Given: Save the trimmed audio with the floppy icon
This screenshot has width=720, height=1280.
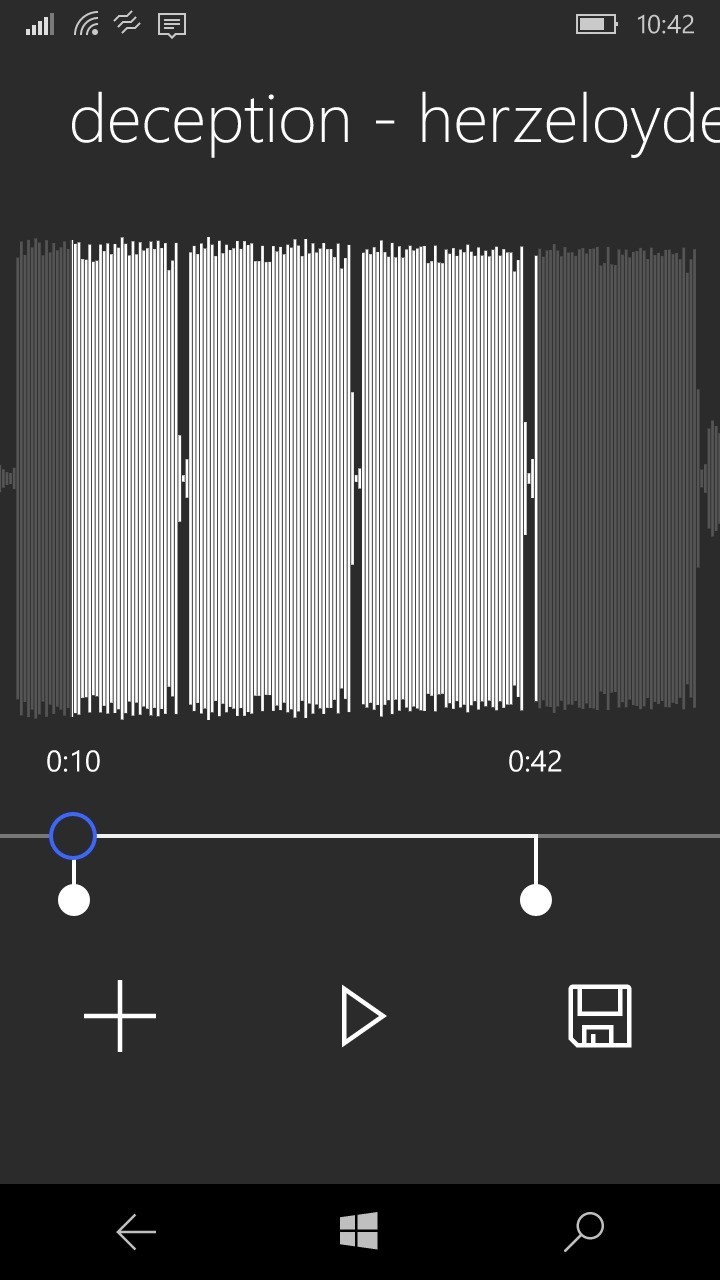Looking at the screenshot, I should [x=600, y=1016].
